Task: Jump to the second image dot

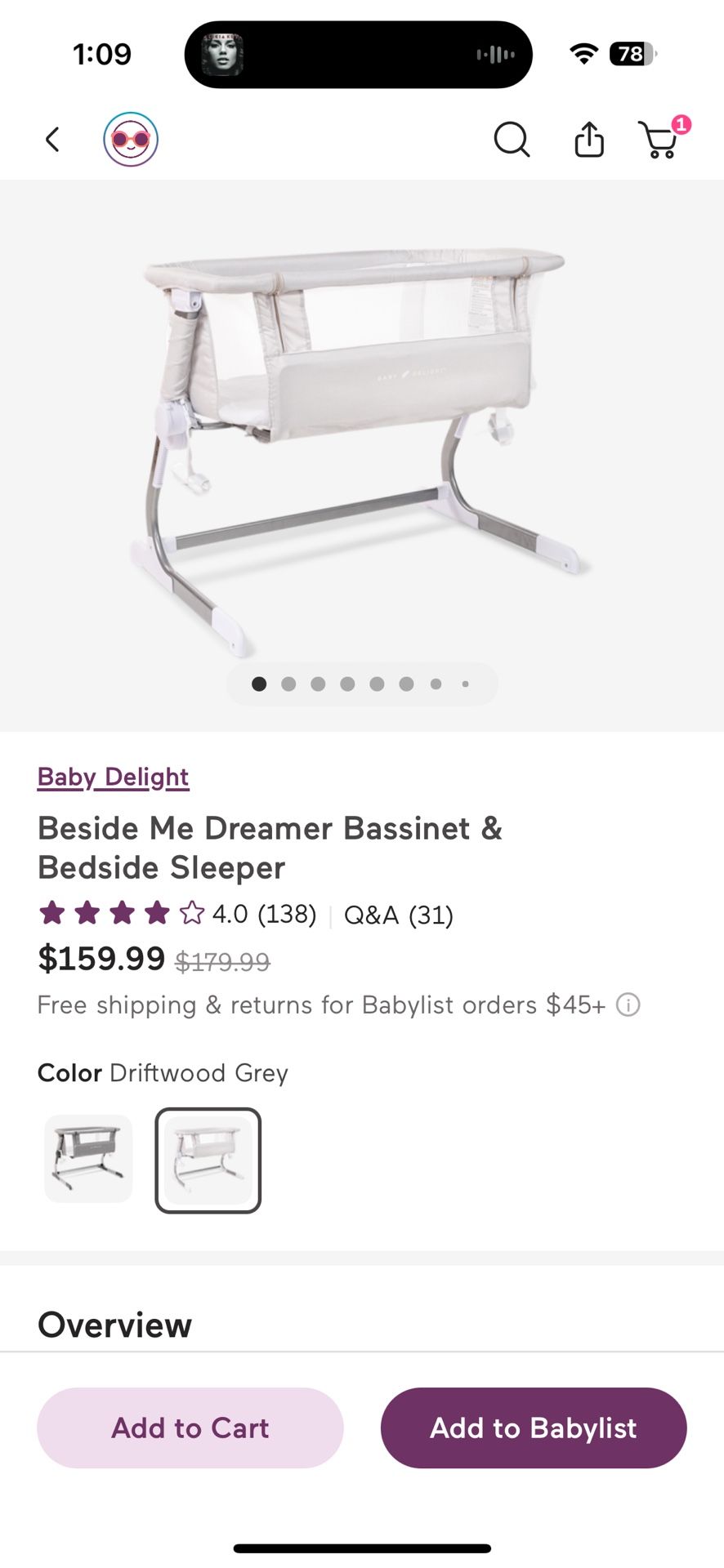Action: [288, 684]
